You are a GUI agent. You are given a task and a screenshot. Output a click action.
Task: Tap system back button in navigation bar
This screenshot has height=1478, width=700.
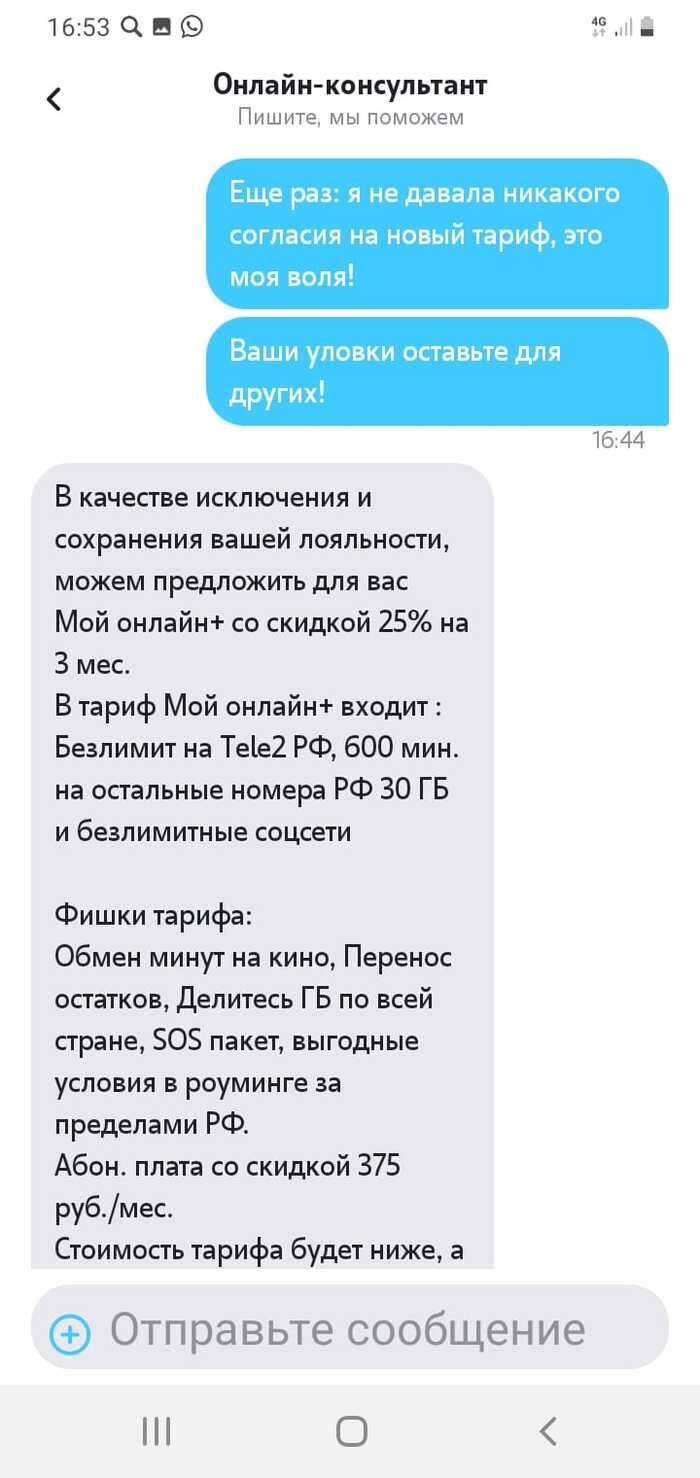pos(547,1431)
